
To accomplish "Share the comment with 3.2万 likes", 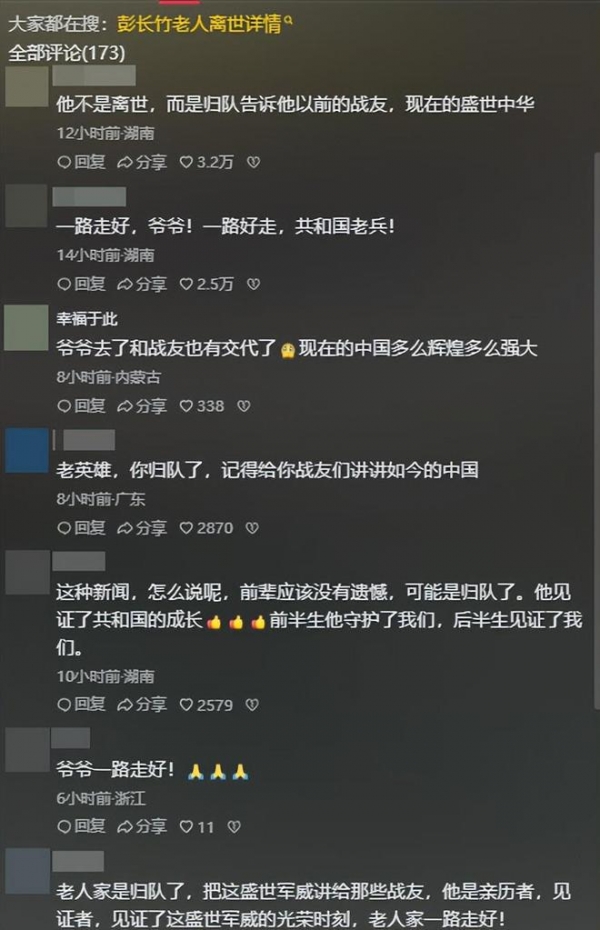I will (141, 162).
